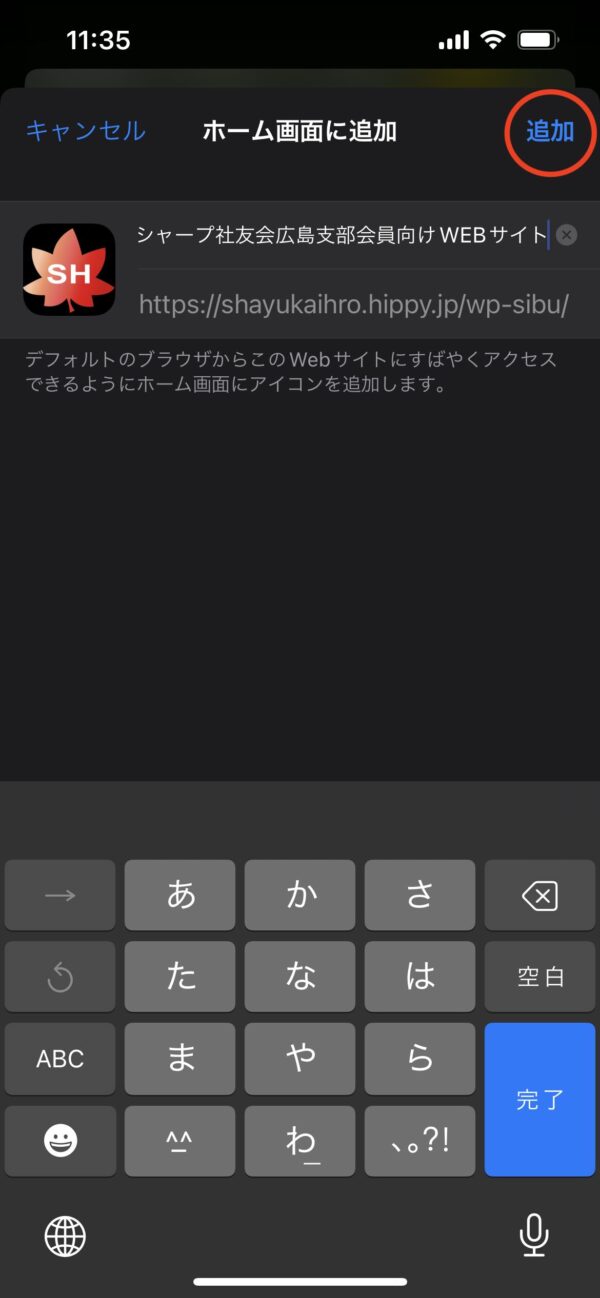Open the emoji keyboard
600x1298 pixels.
point(60,1140)
